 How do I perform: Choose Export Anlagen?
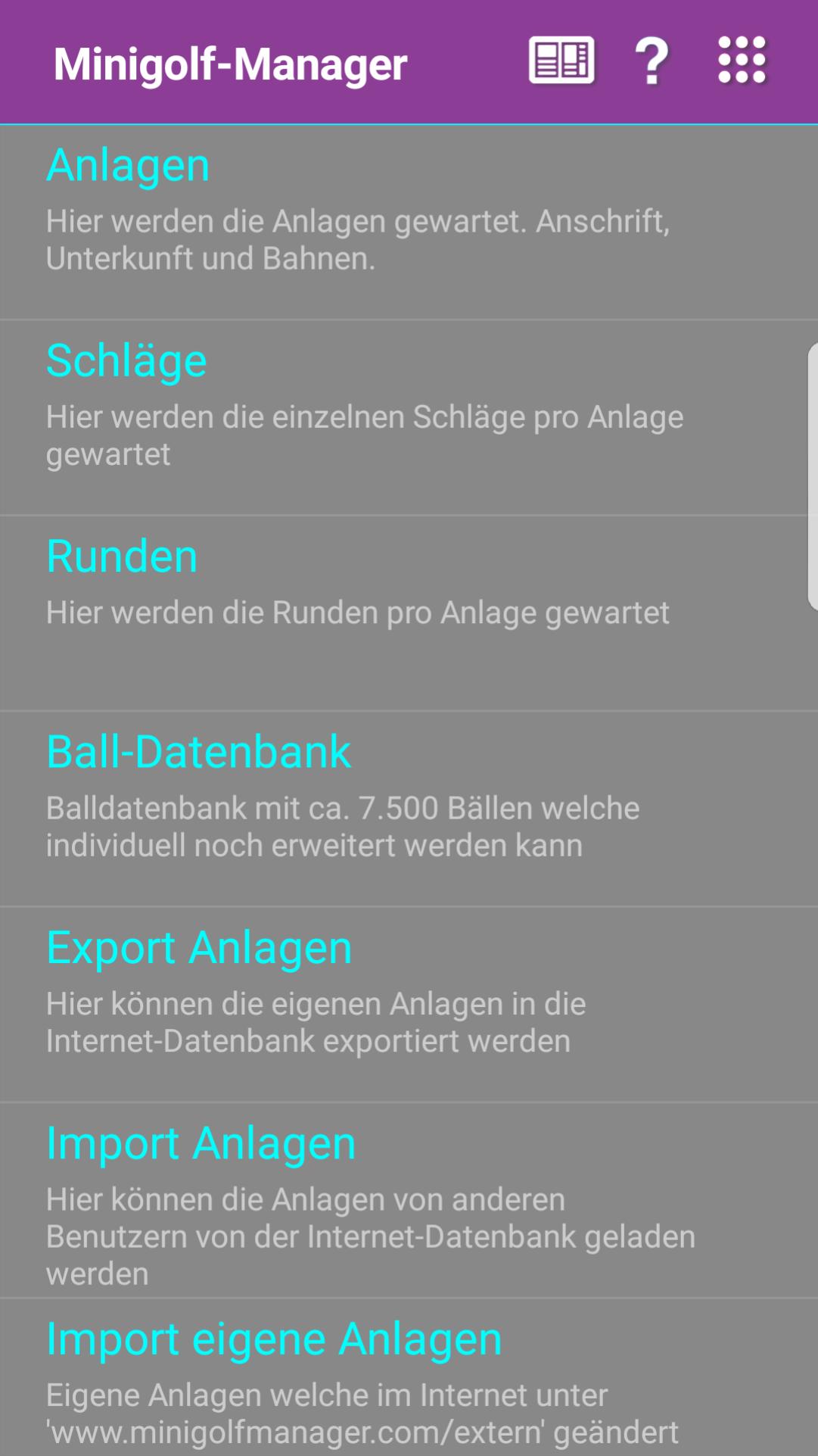(x=409, y=1004)
